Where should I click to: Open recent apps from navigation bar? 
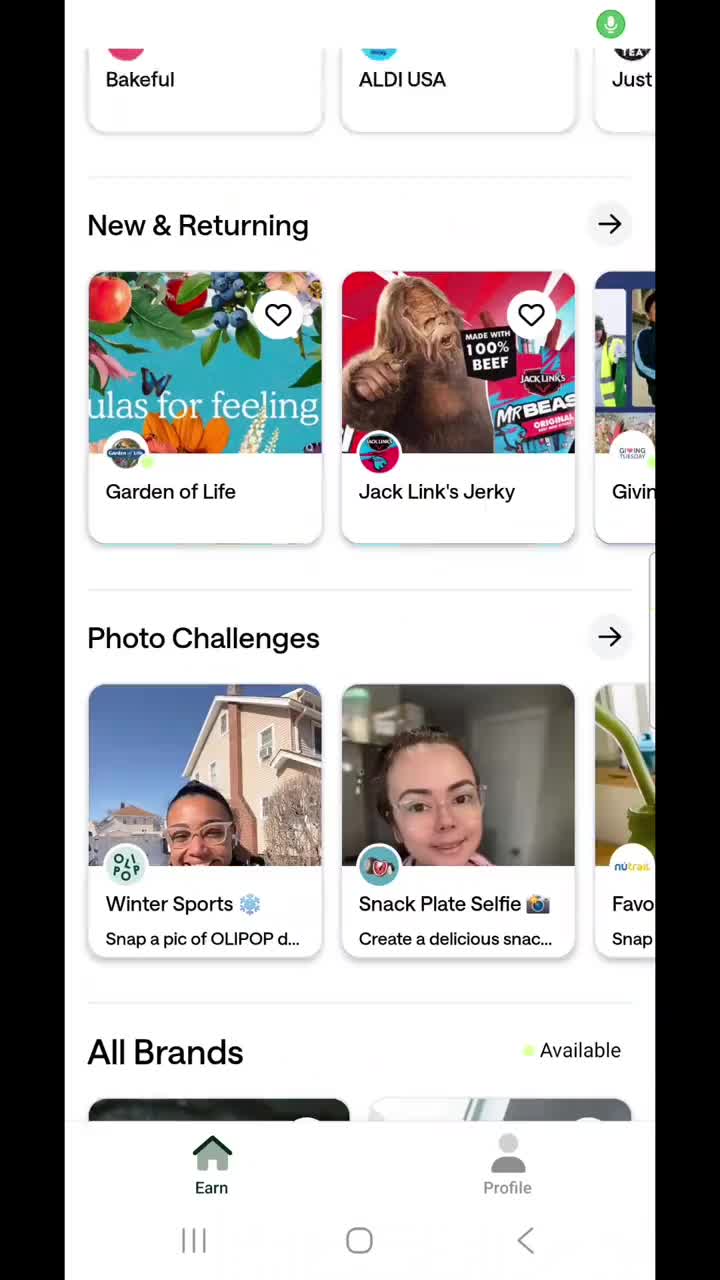coord(194,1240)
